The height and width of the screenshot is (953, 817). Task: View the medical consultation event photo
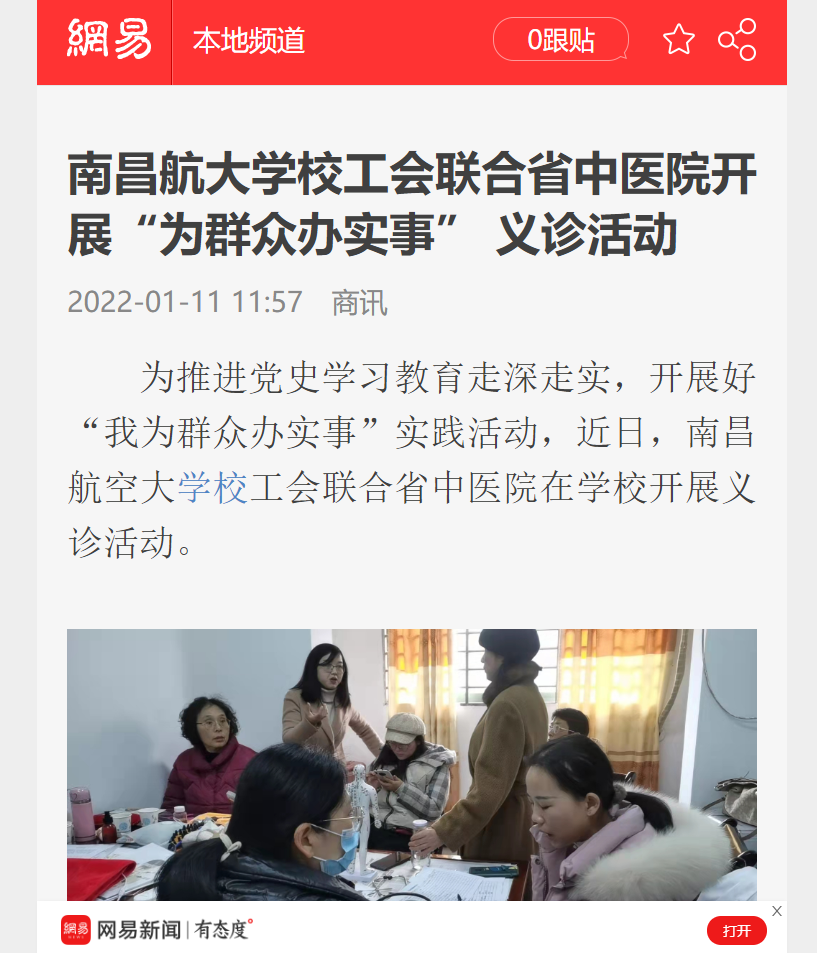point(411,764)
